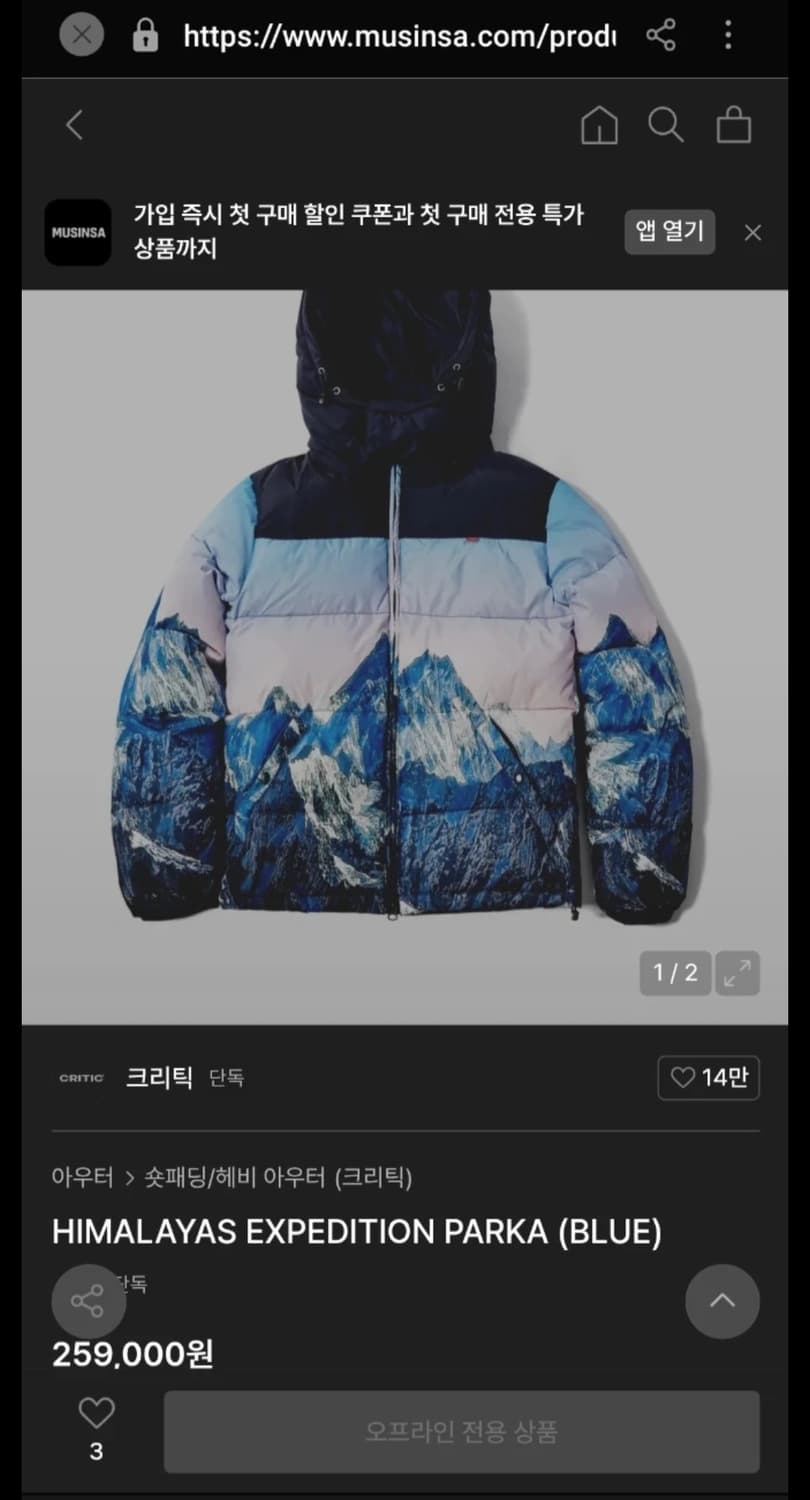Open the browser overflow menu
The height and width of the screenshot is (1500, 810).
click(728, 36)
